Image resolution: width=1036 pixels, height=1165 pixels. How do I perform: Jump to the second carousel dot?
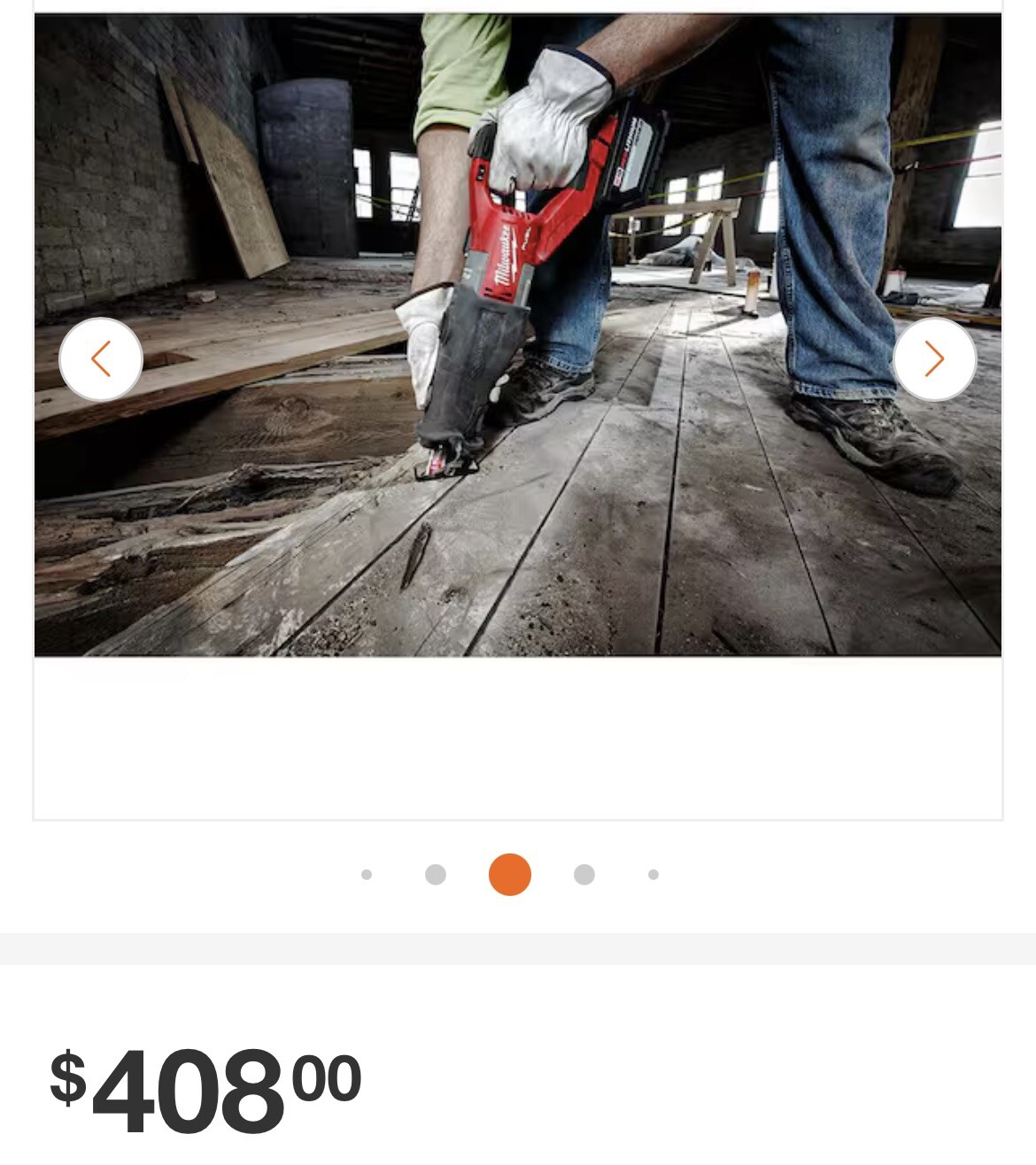tap(436, 875)
